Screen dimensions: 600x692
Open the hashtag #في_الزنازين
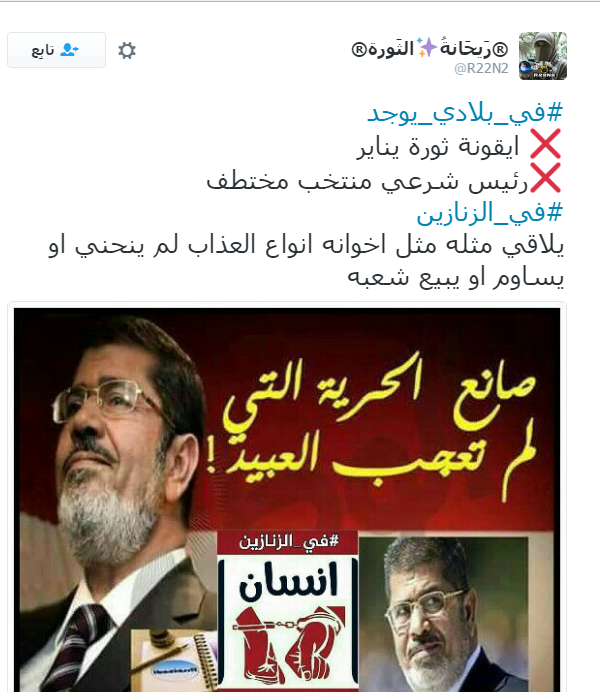click(x=490, y=213)
